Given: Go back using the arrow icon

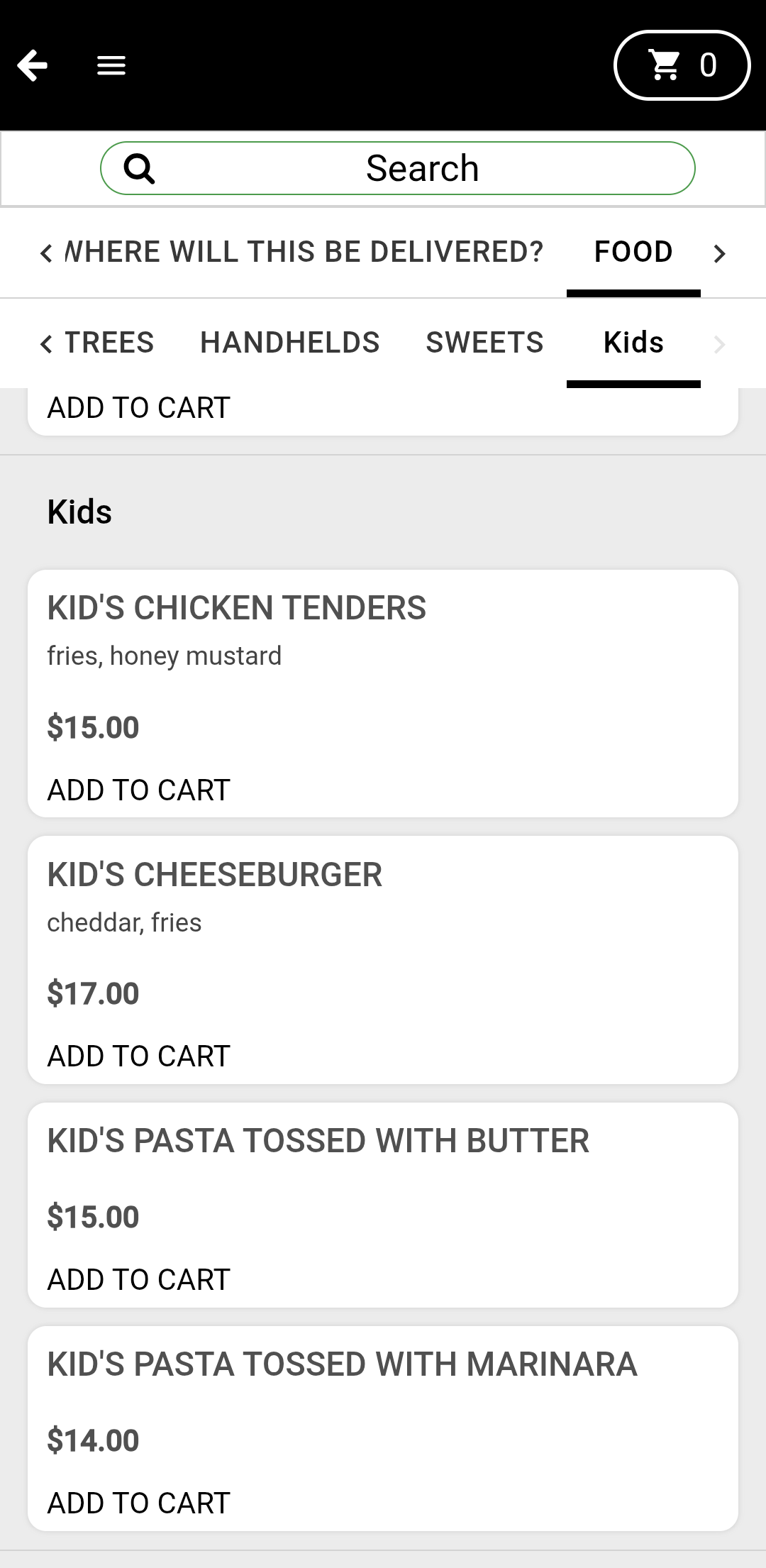Looking at the screenshot, I should (33, 65).
